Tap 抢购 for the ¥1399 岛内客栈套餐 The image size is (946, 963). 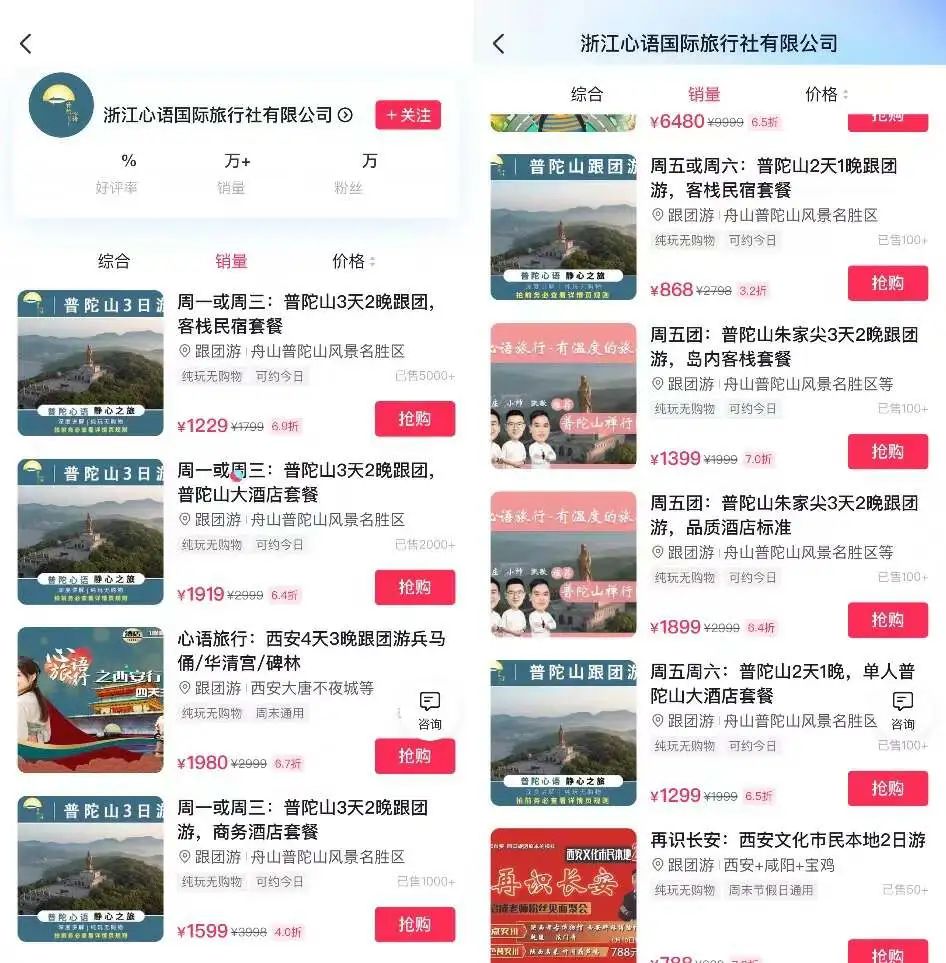(x=887, y=451)
